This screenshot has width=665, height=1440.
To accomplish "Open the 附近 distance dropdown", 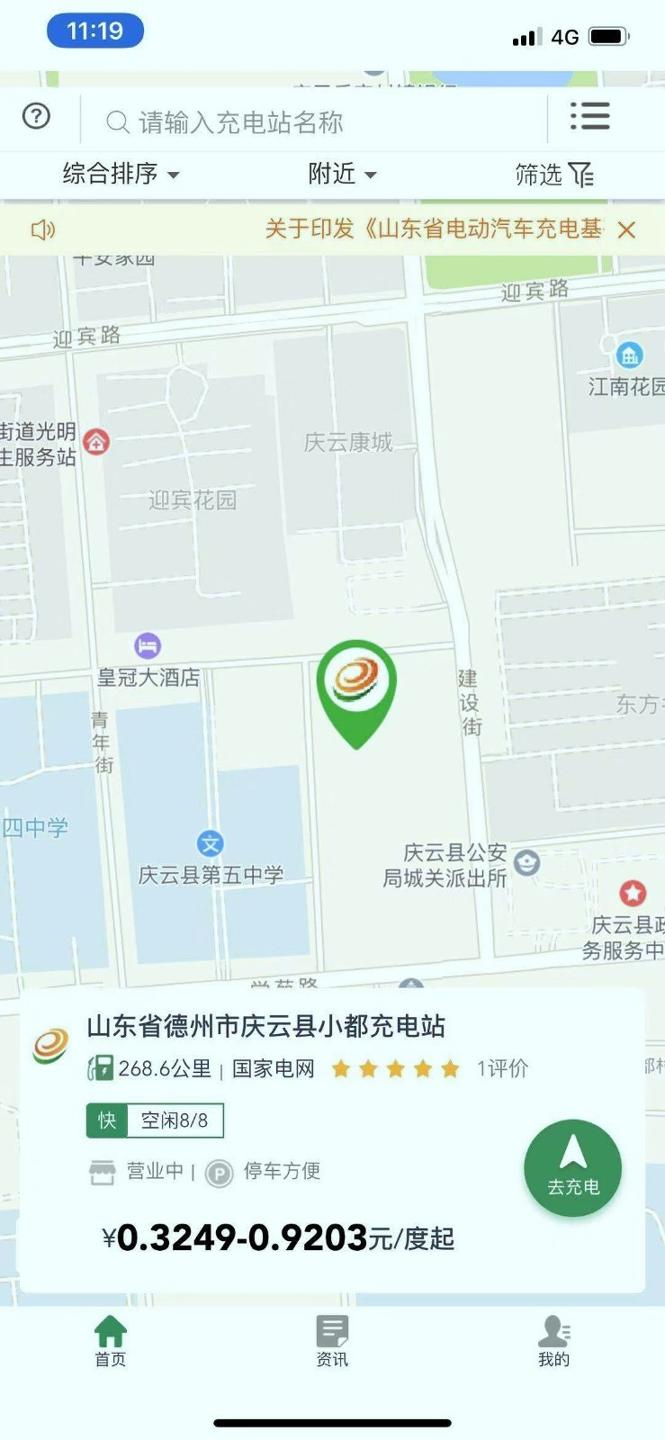I will coord(342,174).
